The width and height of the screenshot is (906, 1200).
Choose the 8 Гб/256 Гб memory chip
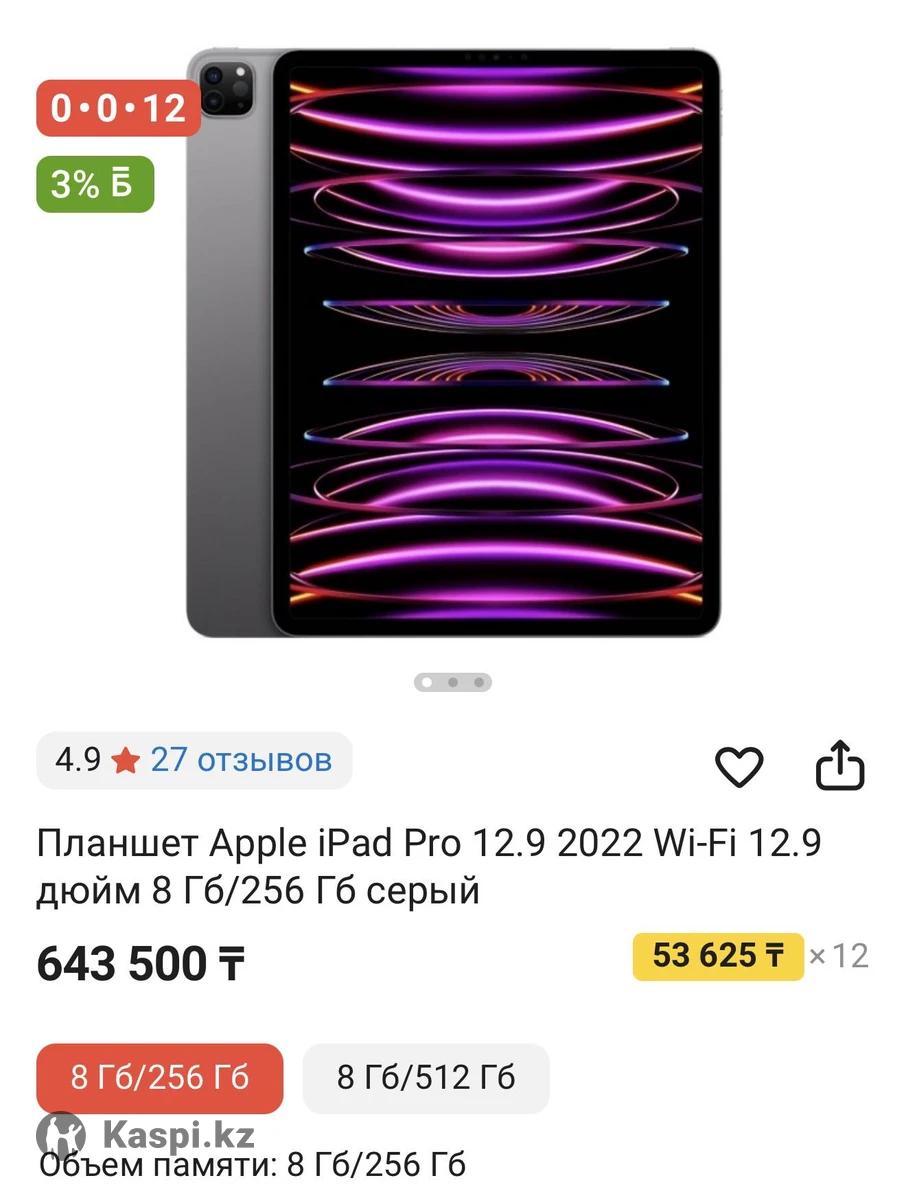[160, 1078]
